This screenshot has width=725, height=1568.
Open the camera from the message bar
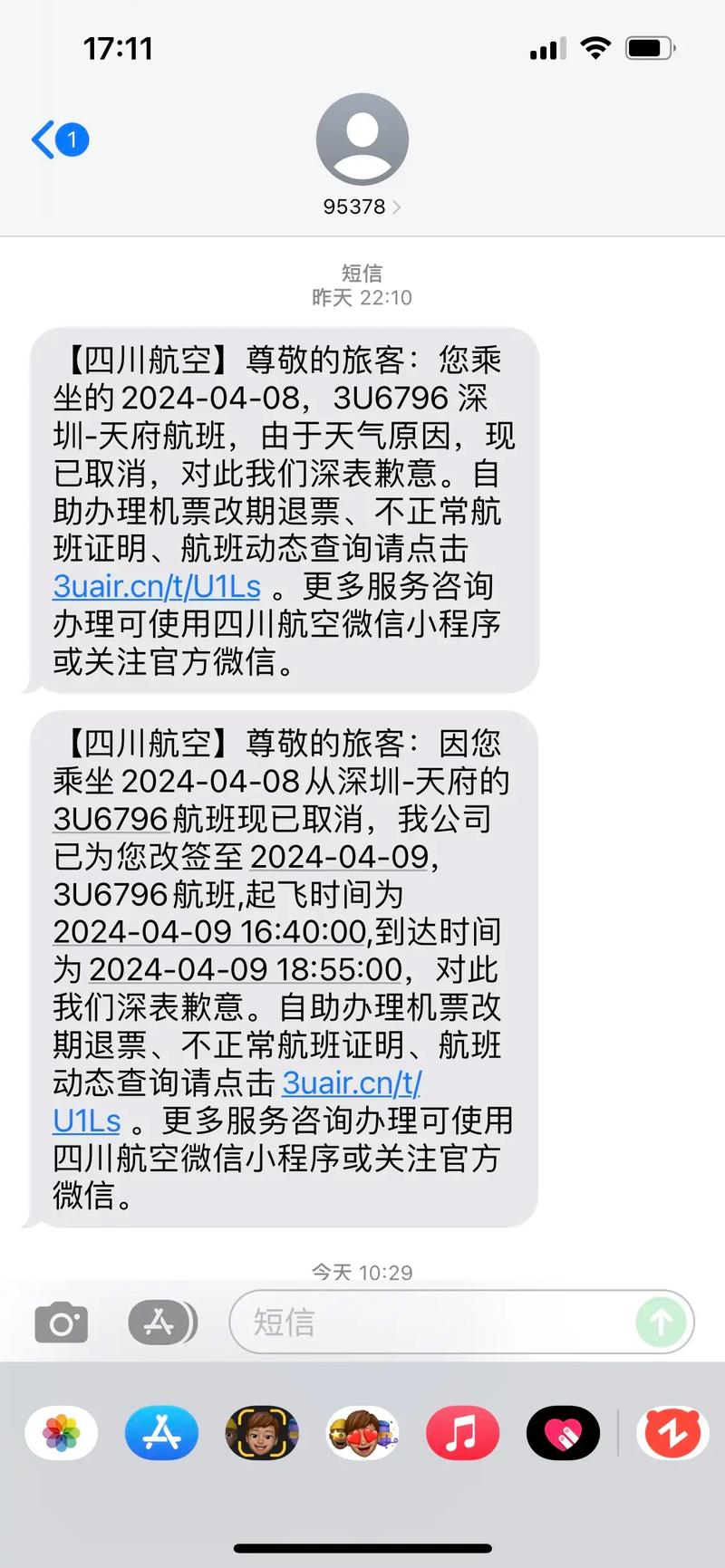coord(60,1322)
